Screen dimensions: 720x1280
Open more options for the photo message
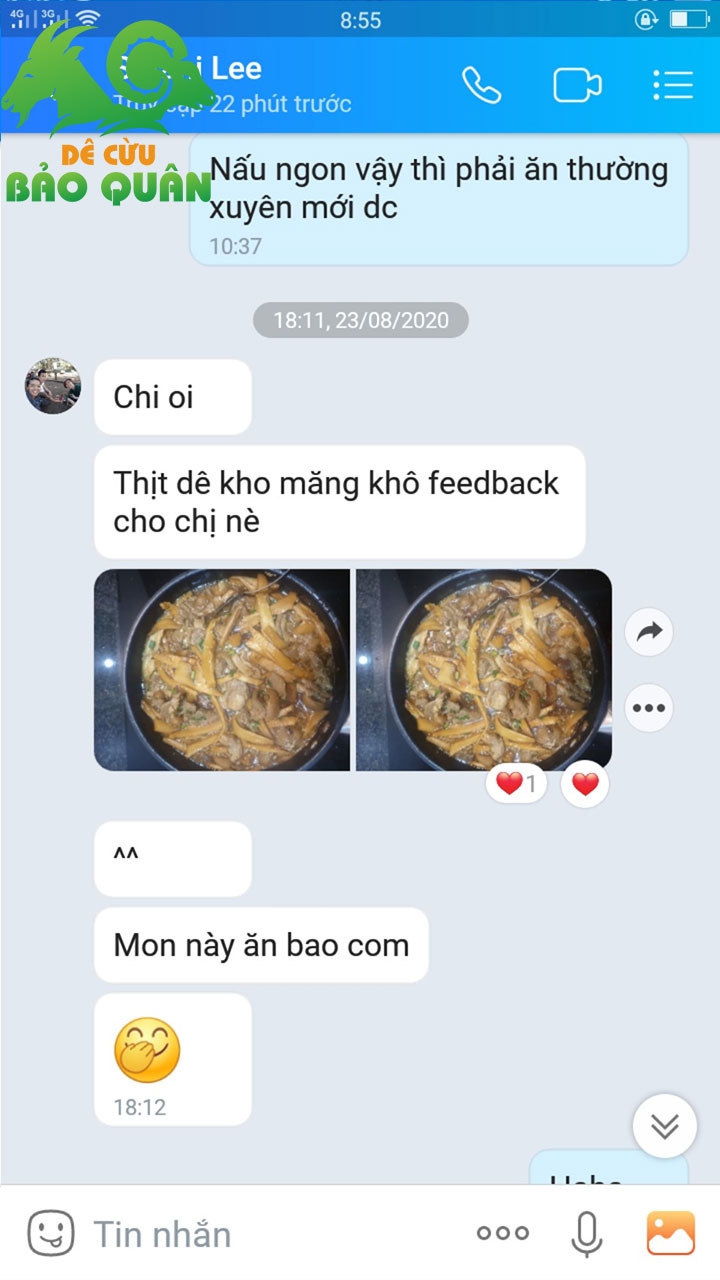tap(649, 708)
